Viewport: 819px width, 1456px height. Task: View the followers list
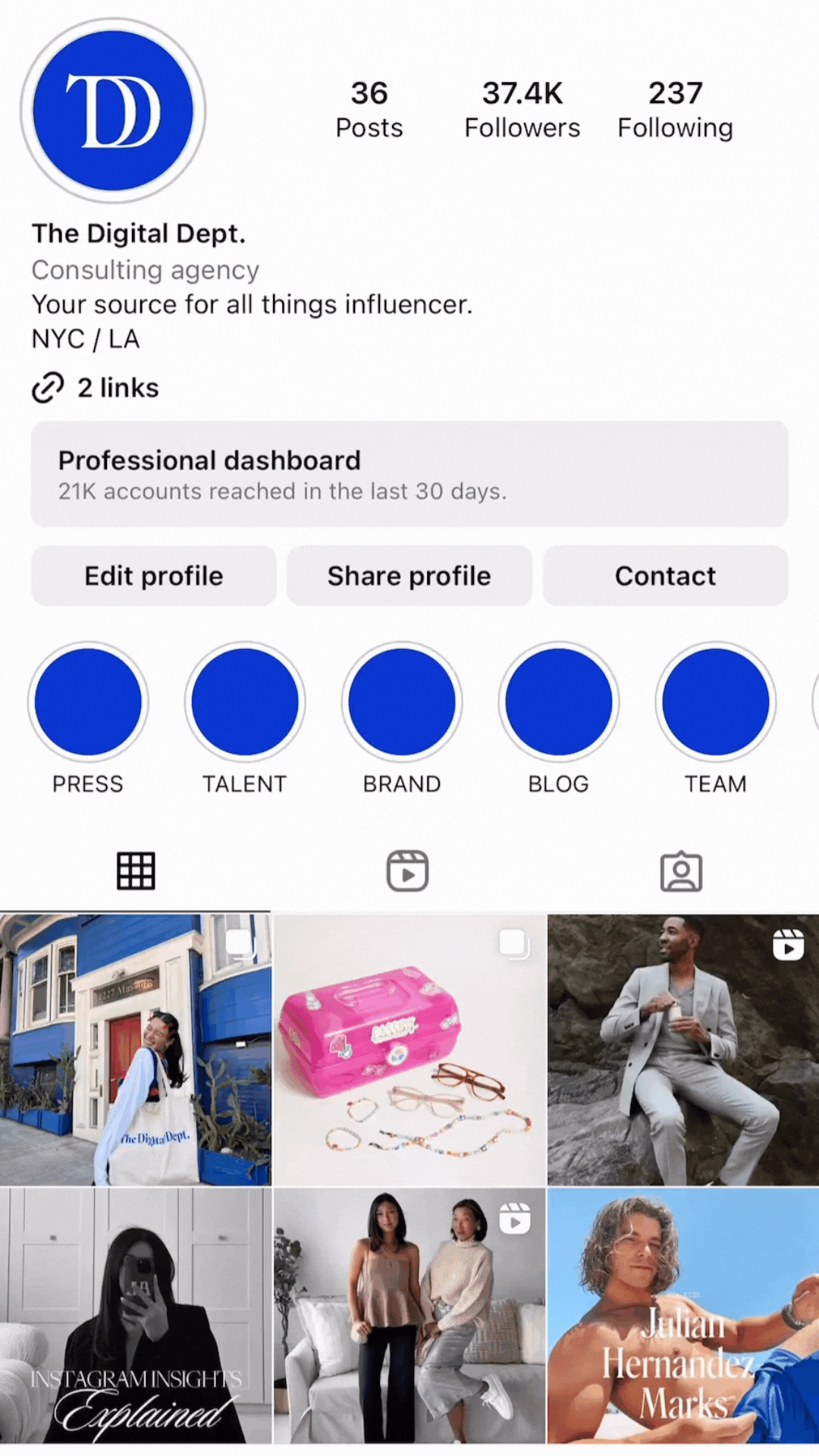click(522, 110)
